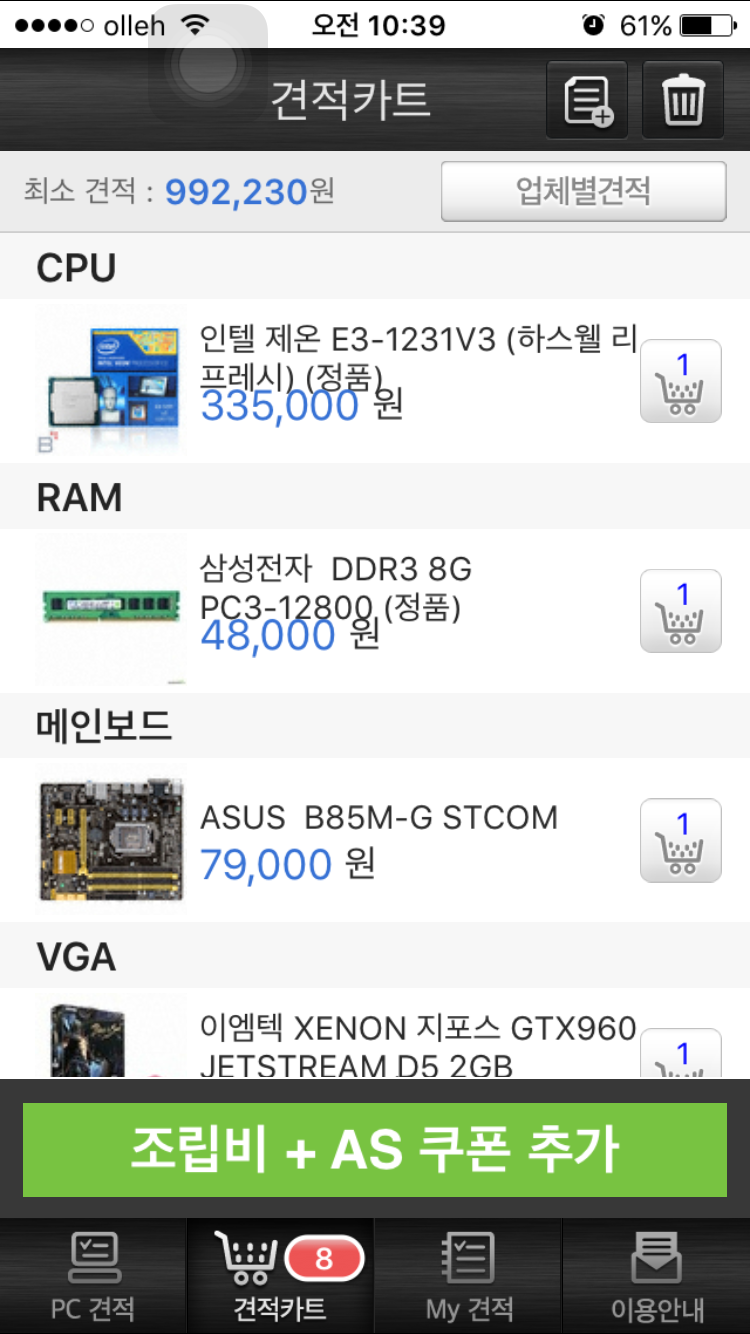Add 조립비 + AS 쿠폰 to cart
Viewport: 750px width, 1334px height.
click(x=375, y=1150)
